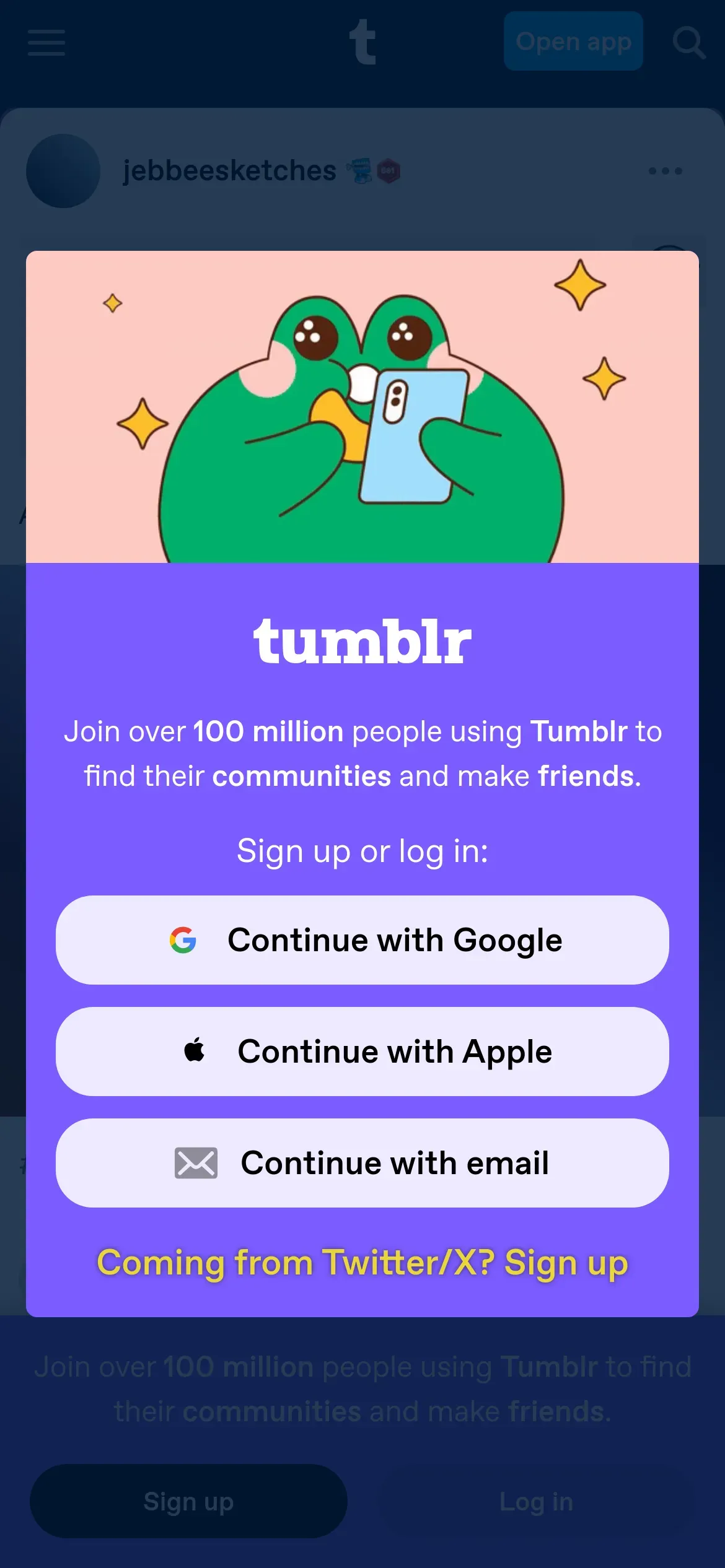Tap the bottom Log in button
This screenshot has width=725, height=1568.
coord(536,1500)
